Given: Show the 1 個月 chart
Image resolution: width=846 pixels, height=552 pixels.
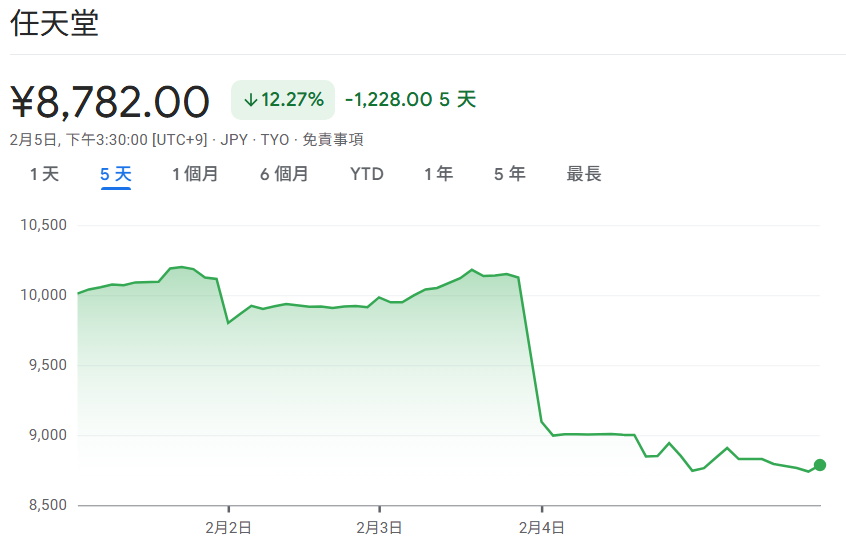Looking at the screenshot, I should [x=195, y=174].
